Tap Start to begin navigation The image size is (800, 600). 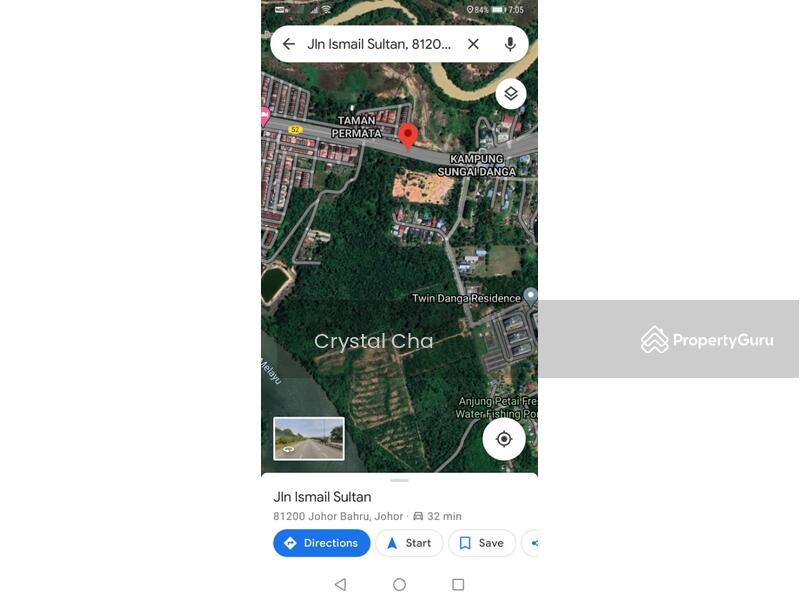click(x=409, y=543)
